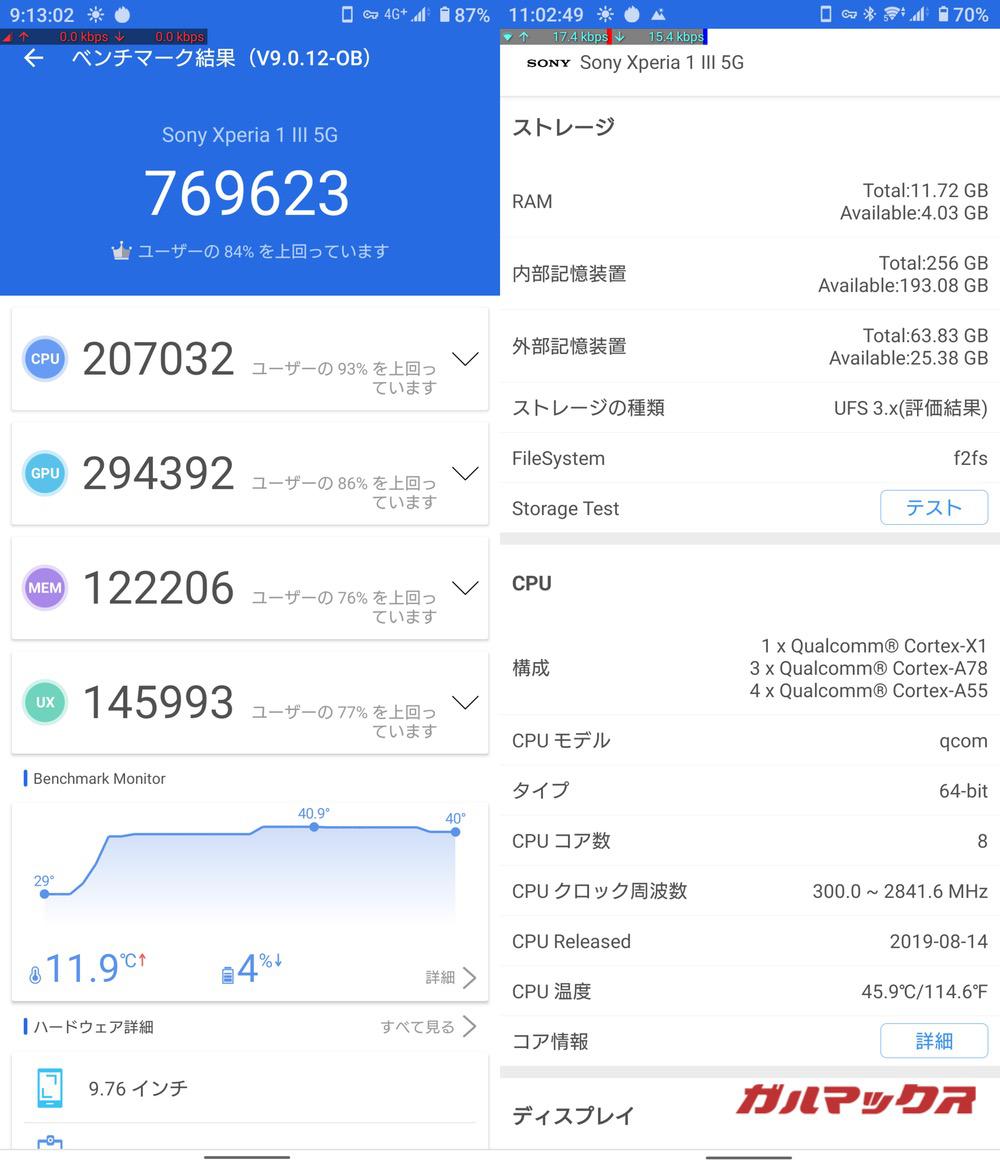This screenshot has width=1000, height=1168.
Task: Tap the back arrow on benchmark results screen
Action: [33, 58]
